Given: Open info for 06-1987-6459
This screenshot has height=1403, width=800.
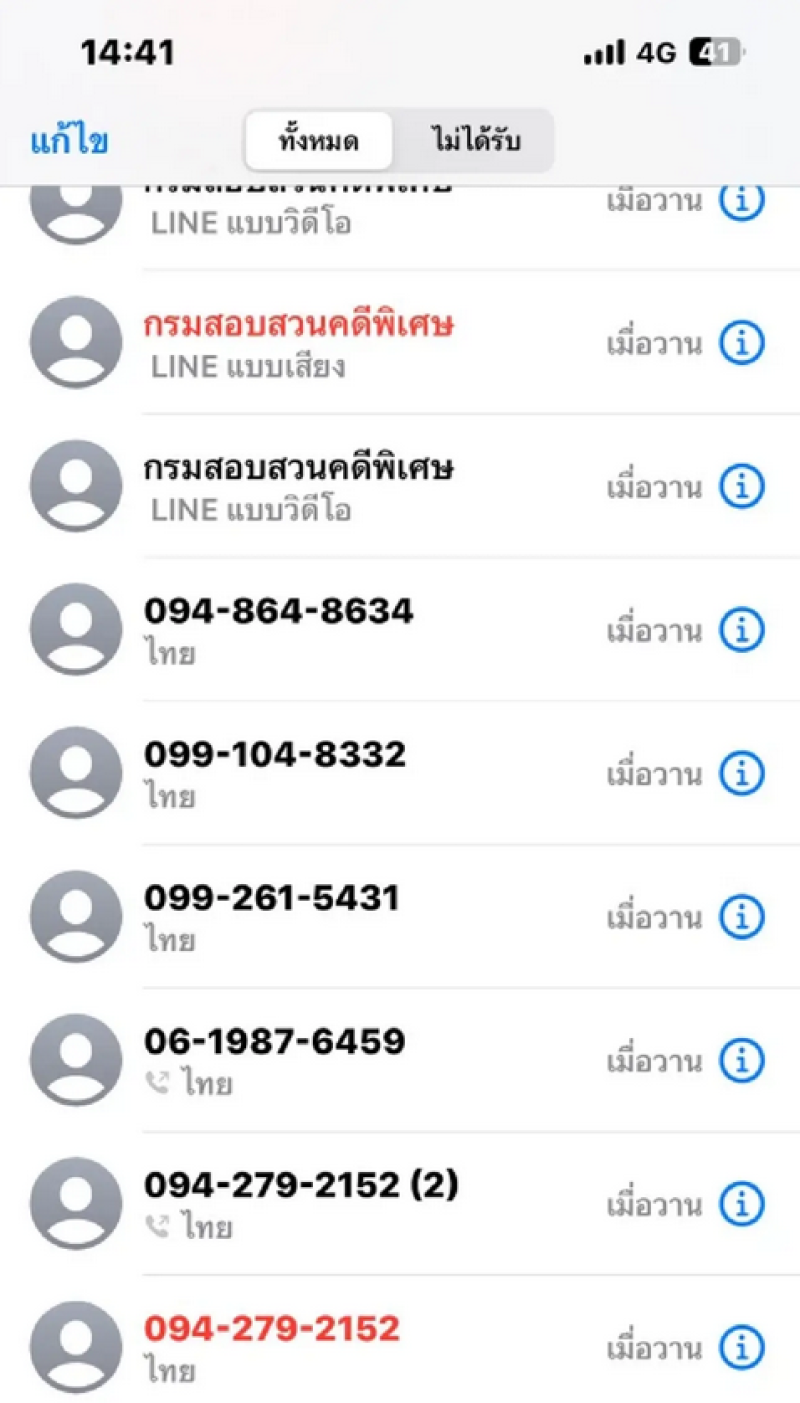Looking at the screenshot, I should (x=742, y=1061).
